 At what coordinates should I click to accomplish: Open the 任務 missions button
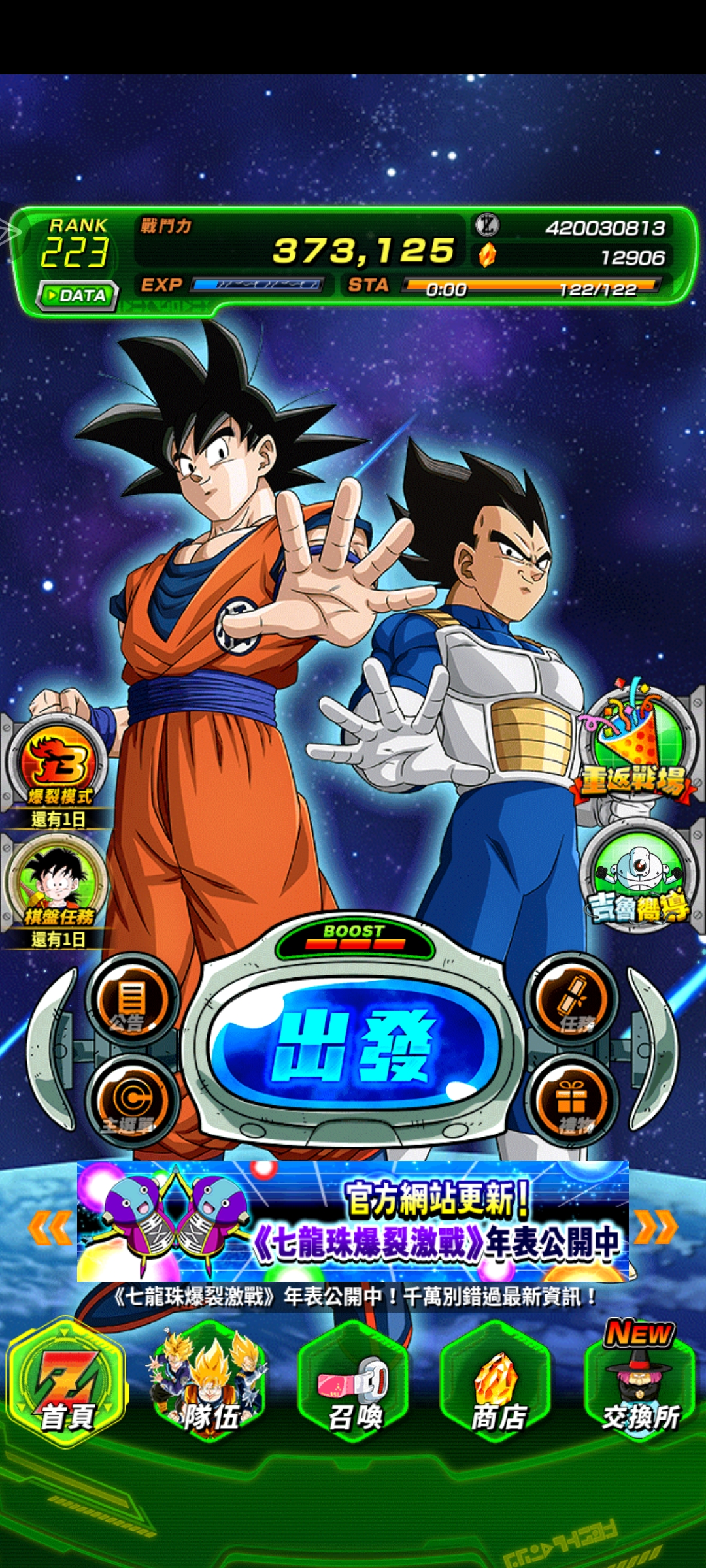(x=573, y=1000)
